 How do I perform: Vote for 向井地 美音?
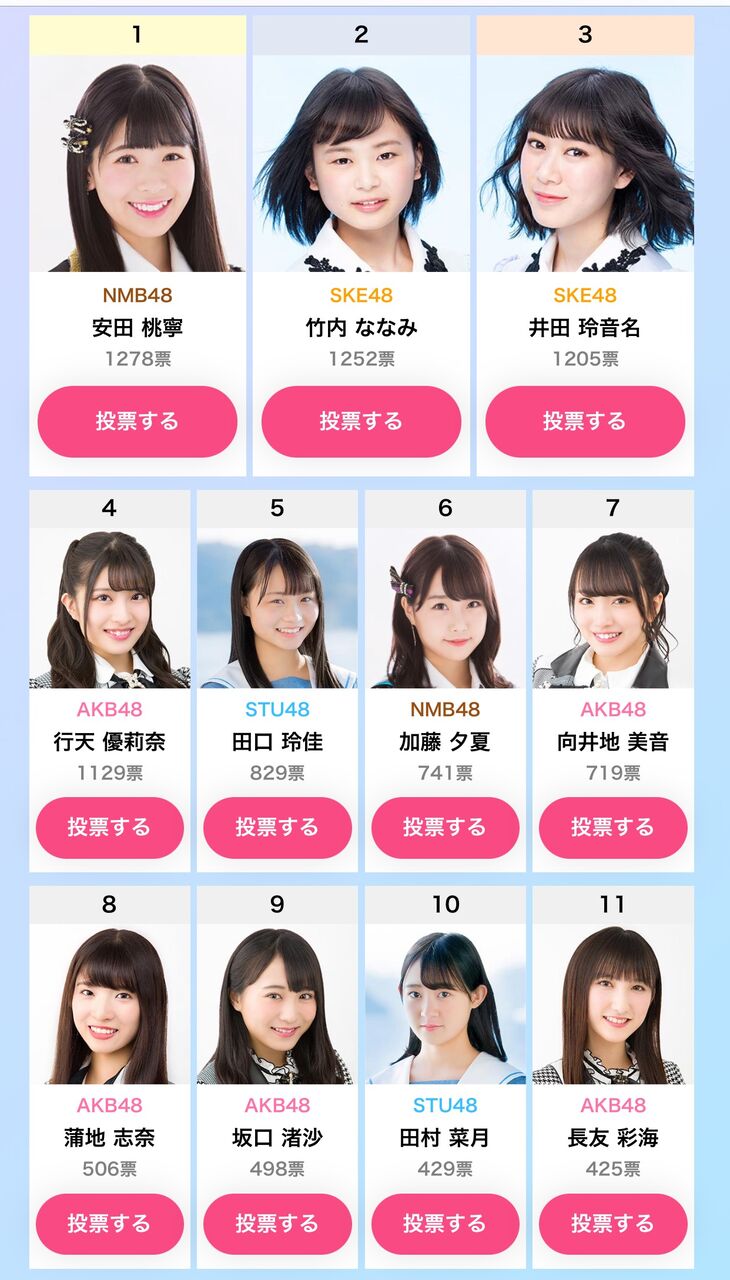[613, 827]
